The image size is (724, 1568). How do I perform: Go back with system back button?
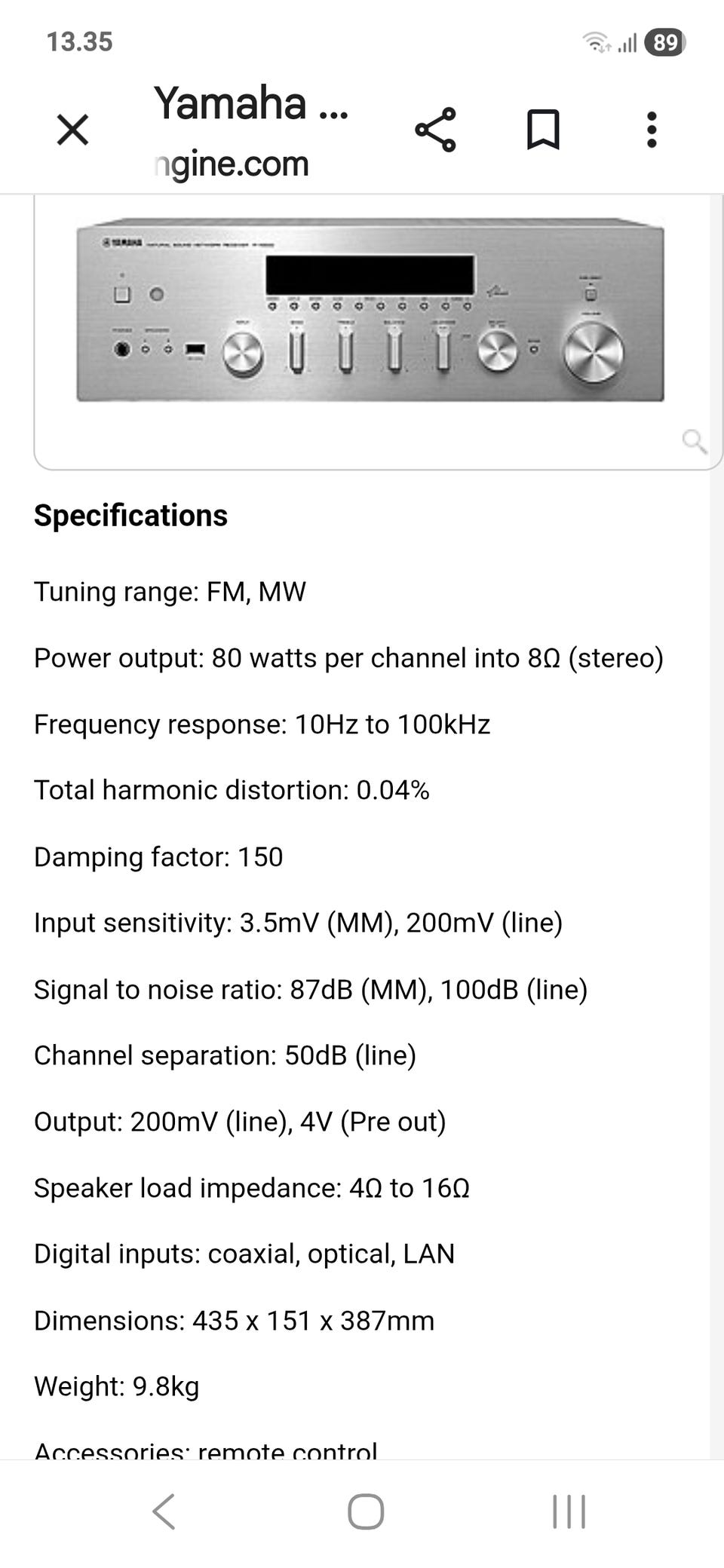click(164, 1511)
